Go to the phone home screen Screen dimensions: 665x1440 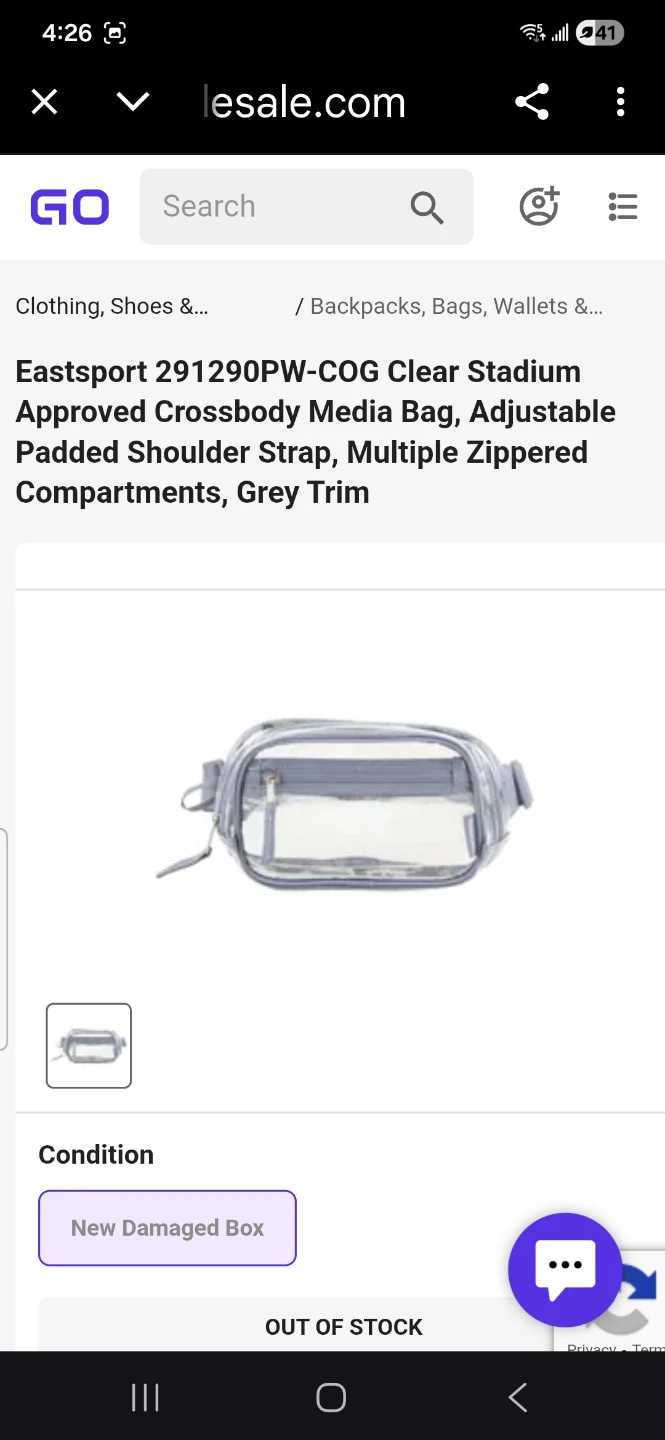coord(331,1397)
